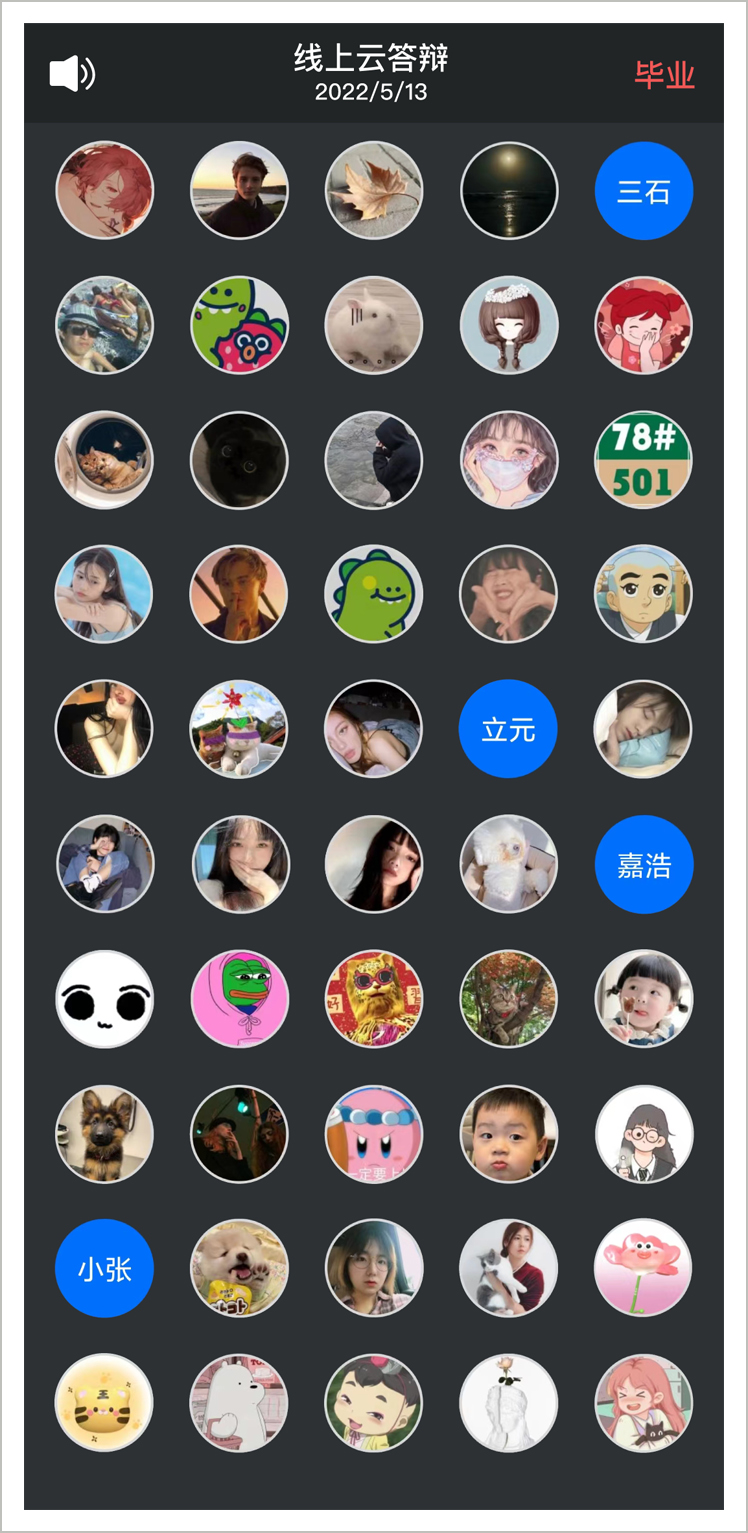
Task: Open the black cat avatar participant
Action: 239,460
